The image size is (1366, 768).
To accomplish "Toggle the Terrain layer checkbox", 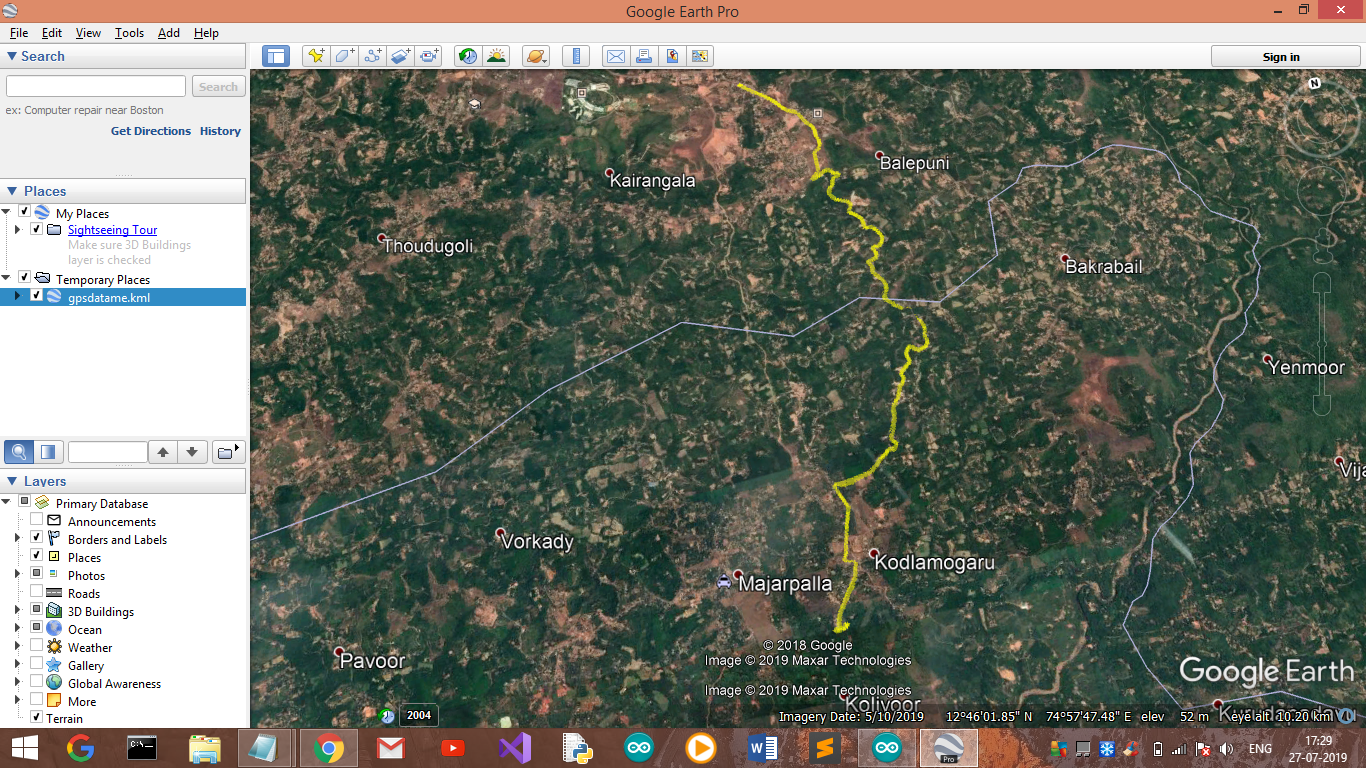I will tap(36, 718).
